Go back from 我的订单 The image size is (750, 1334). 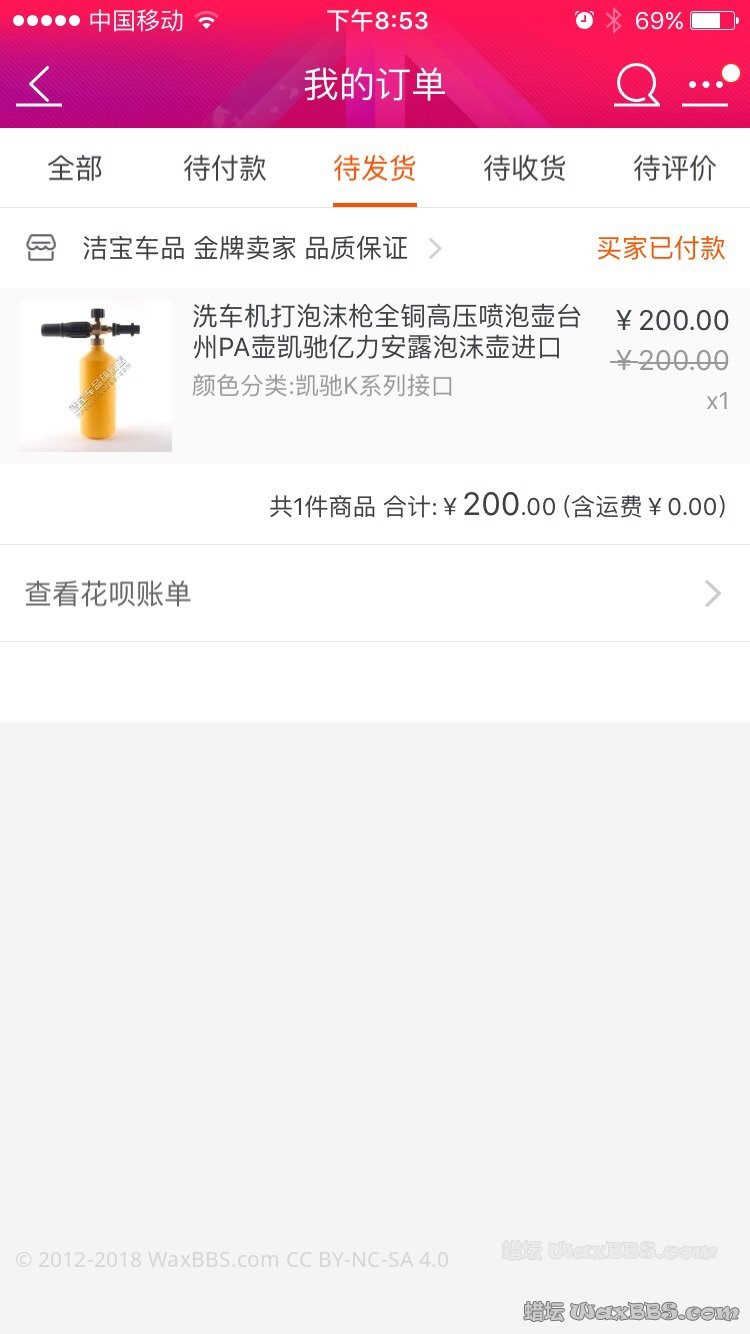click(40, 86)
